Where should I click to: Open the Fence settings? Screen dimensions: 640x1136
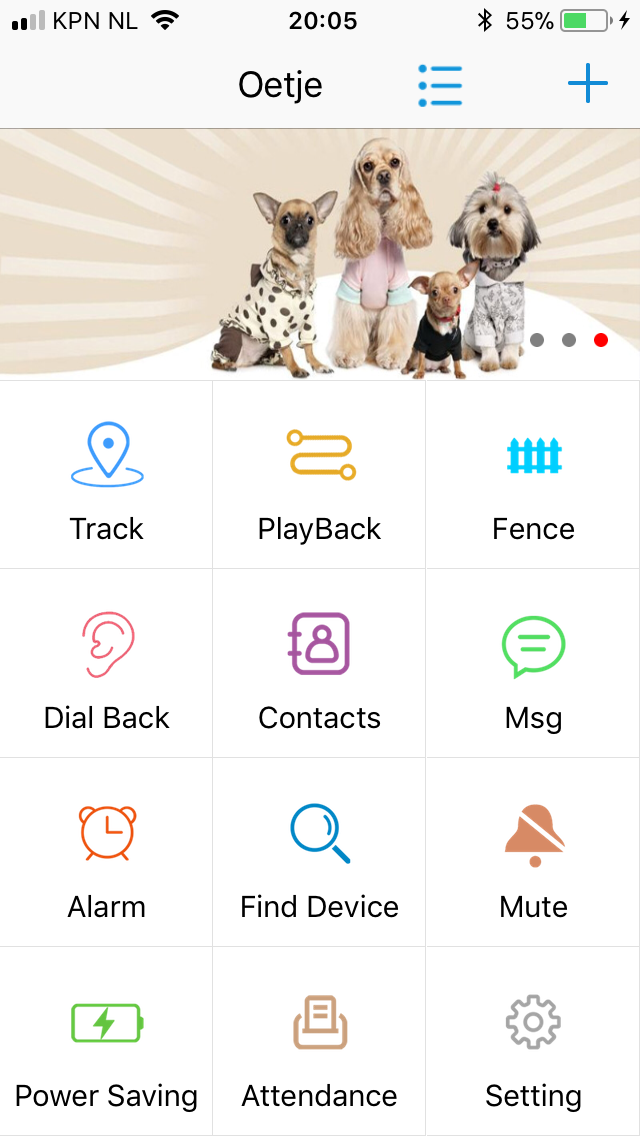[533, 476]
